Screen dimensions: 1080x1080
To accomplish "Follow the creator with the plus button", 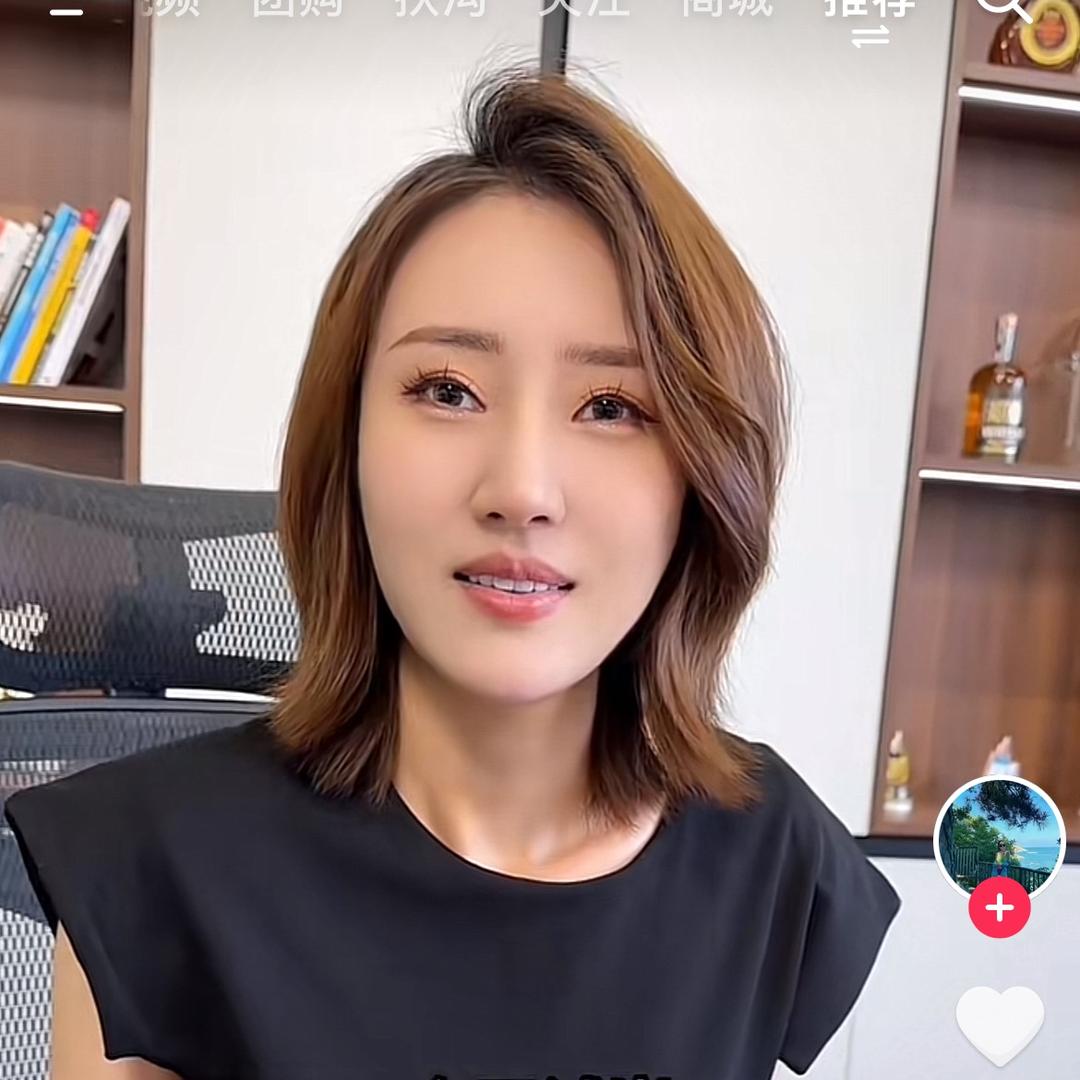I will 999,907.
